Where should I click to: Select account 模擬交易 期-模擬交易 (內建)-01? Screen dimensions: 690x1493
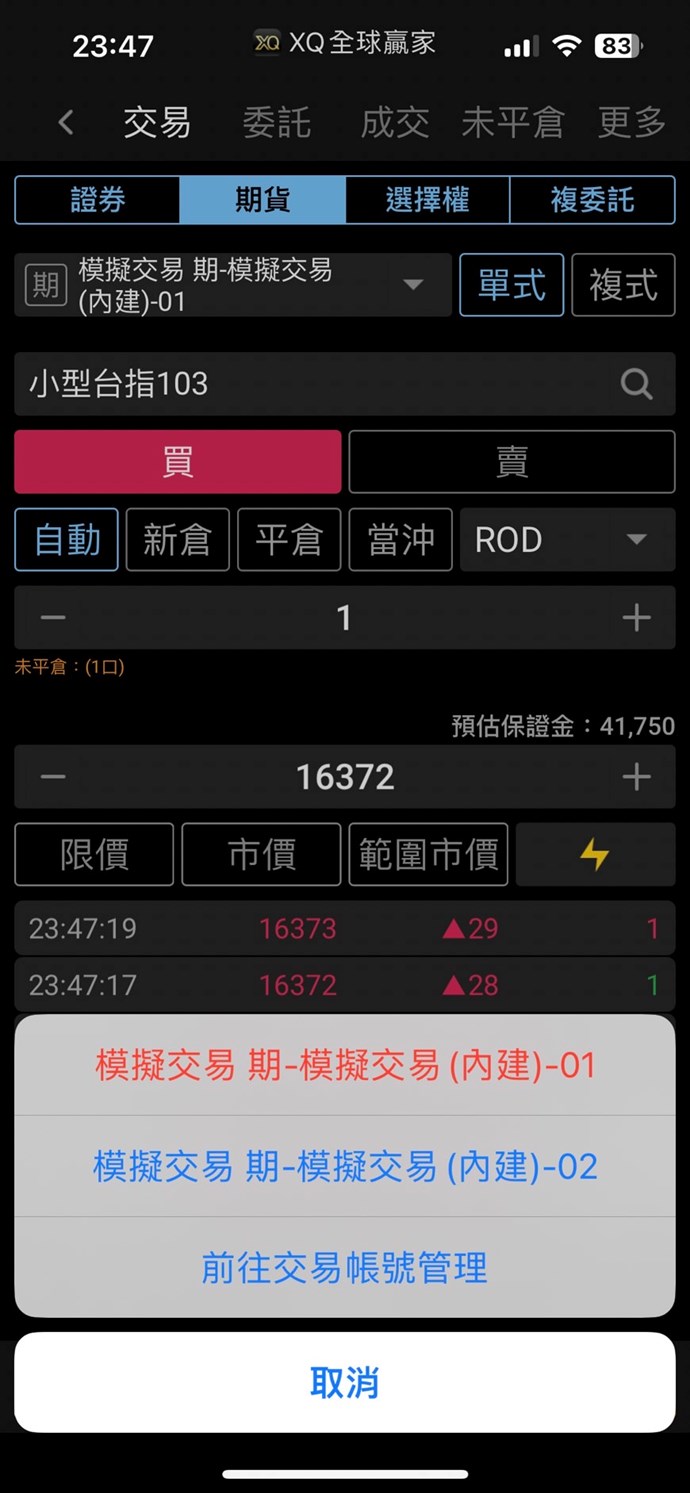(345, 1066)
